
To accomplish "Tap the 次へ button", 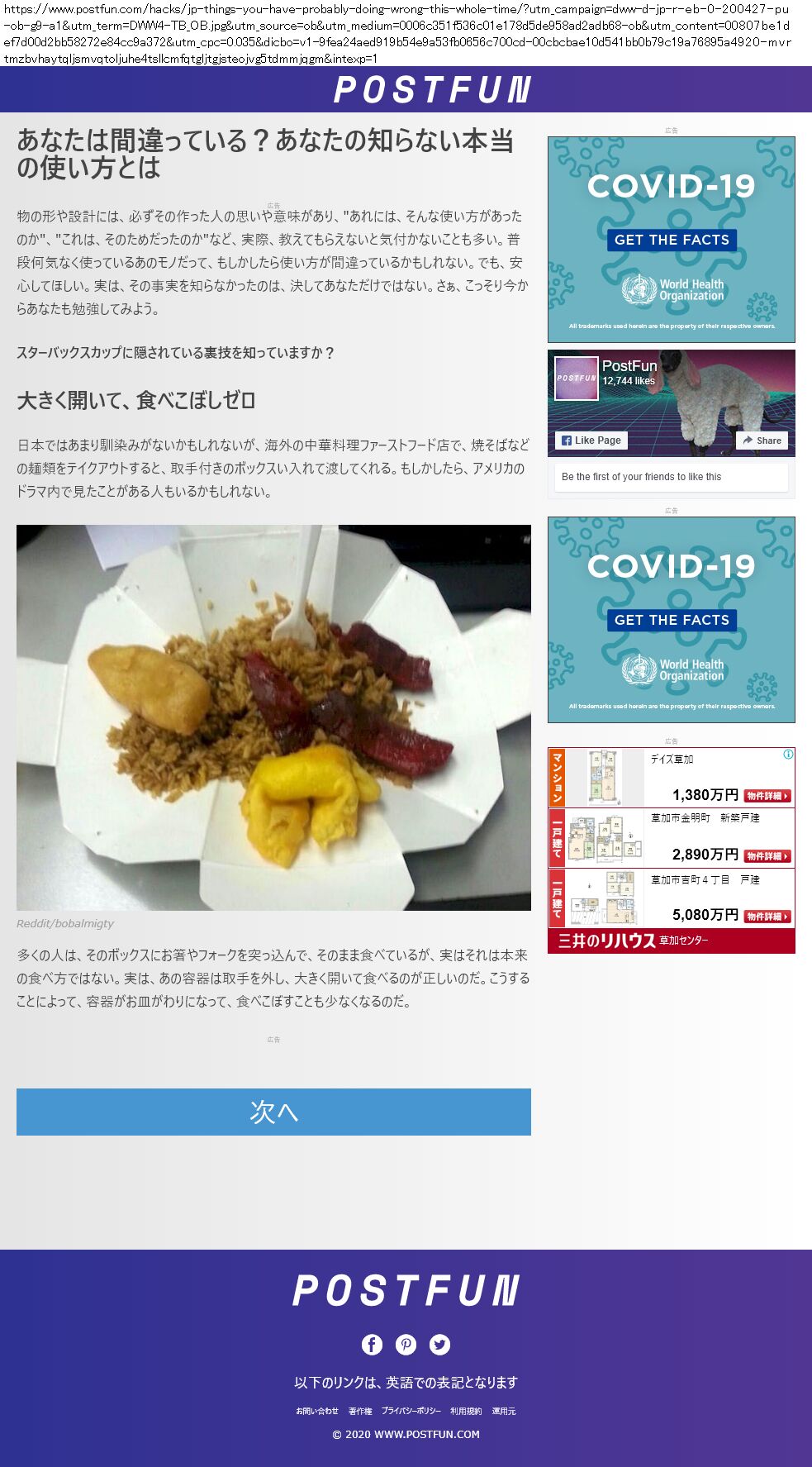I will (x=273, y=1112).
